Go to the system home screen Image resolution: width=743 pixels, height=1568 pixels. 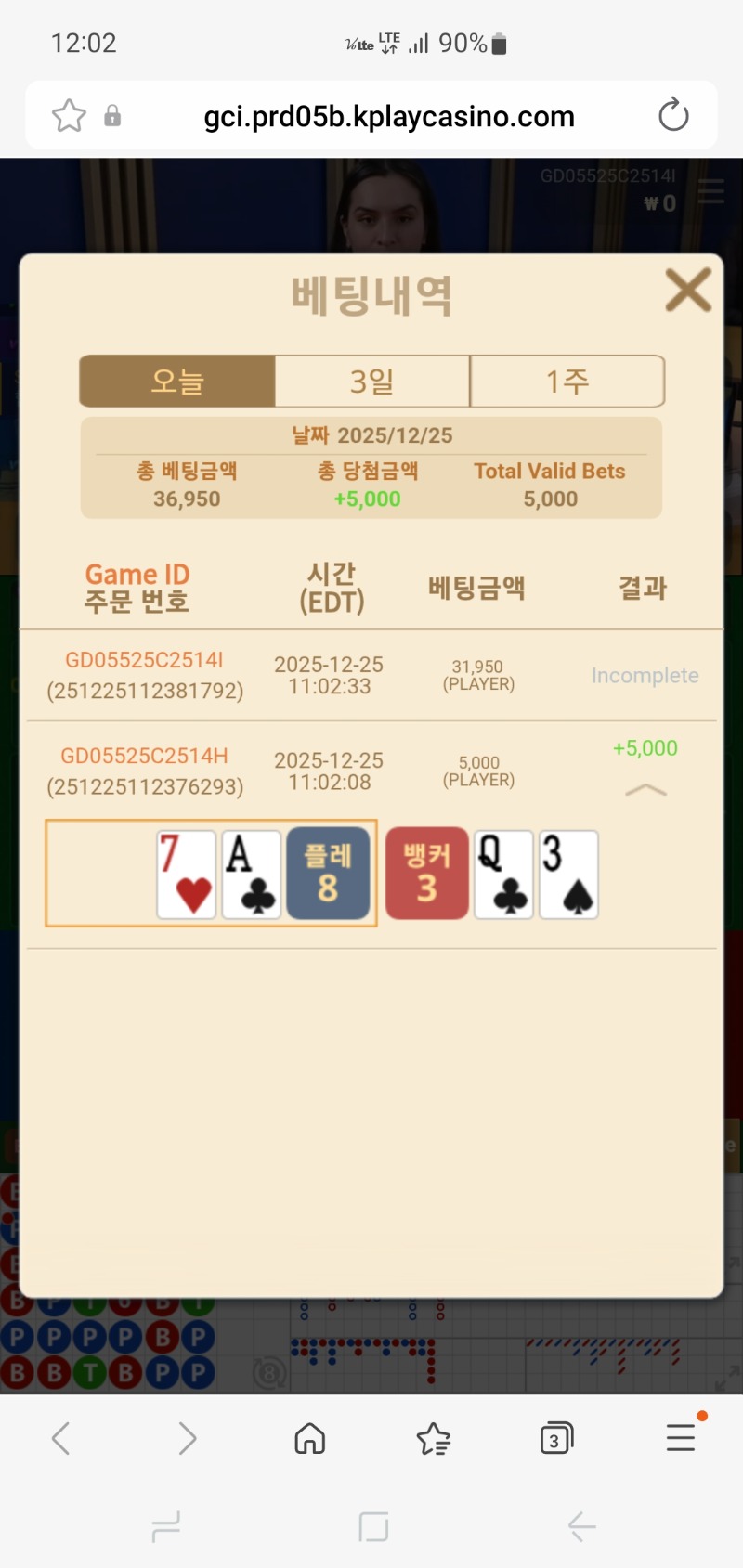point(373,1526)
